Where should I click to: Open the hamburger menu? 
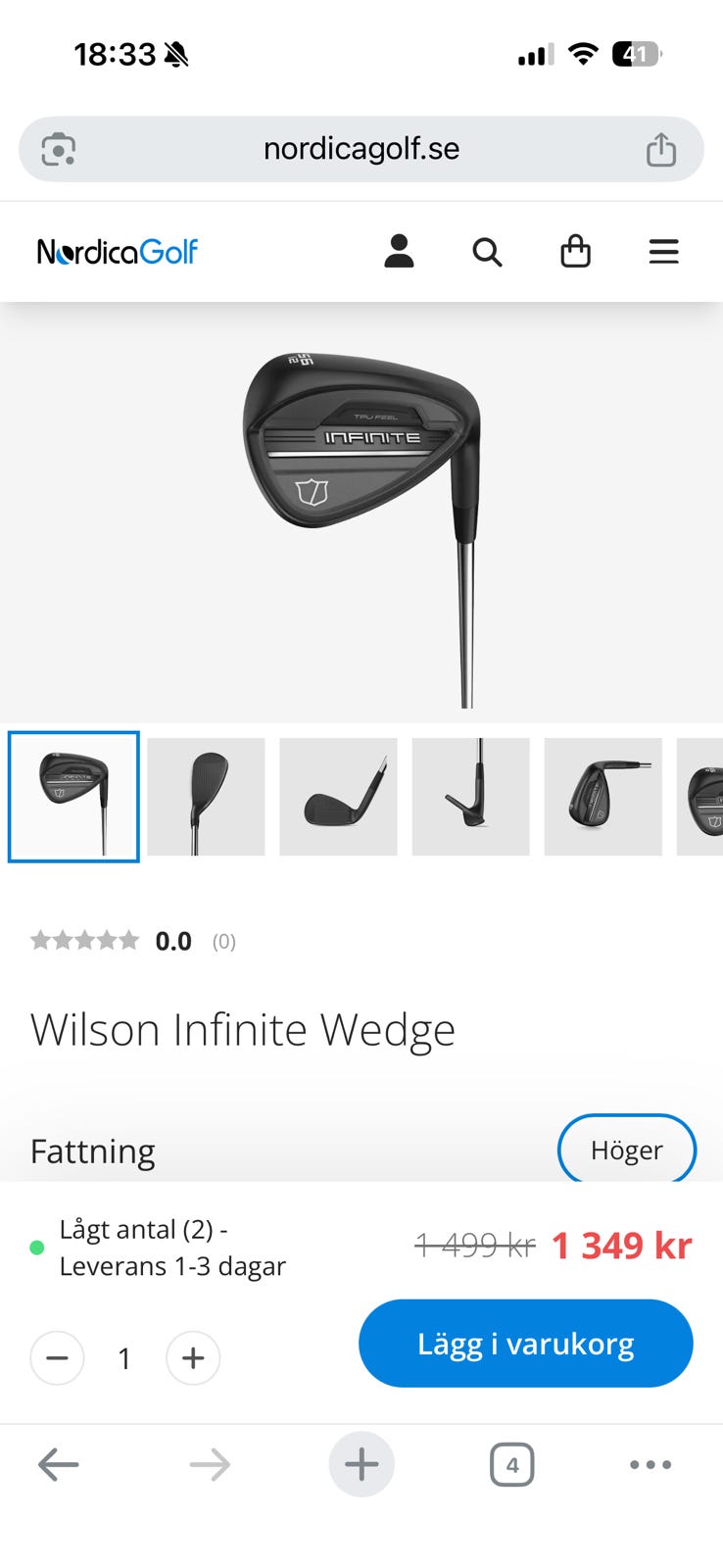663,252
